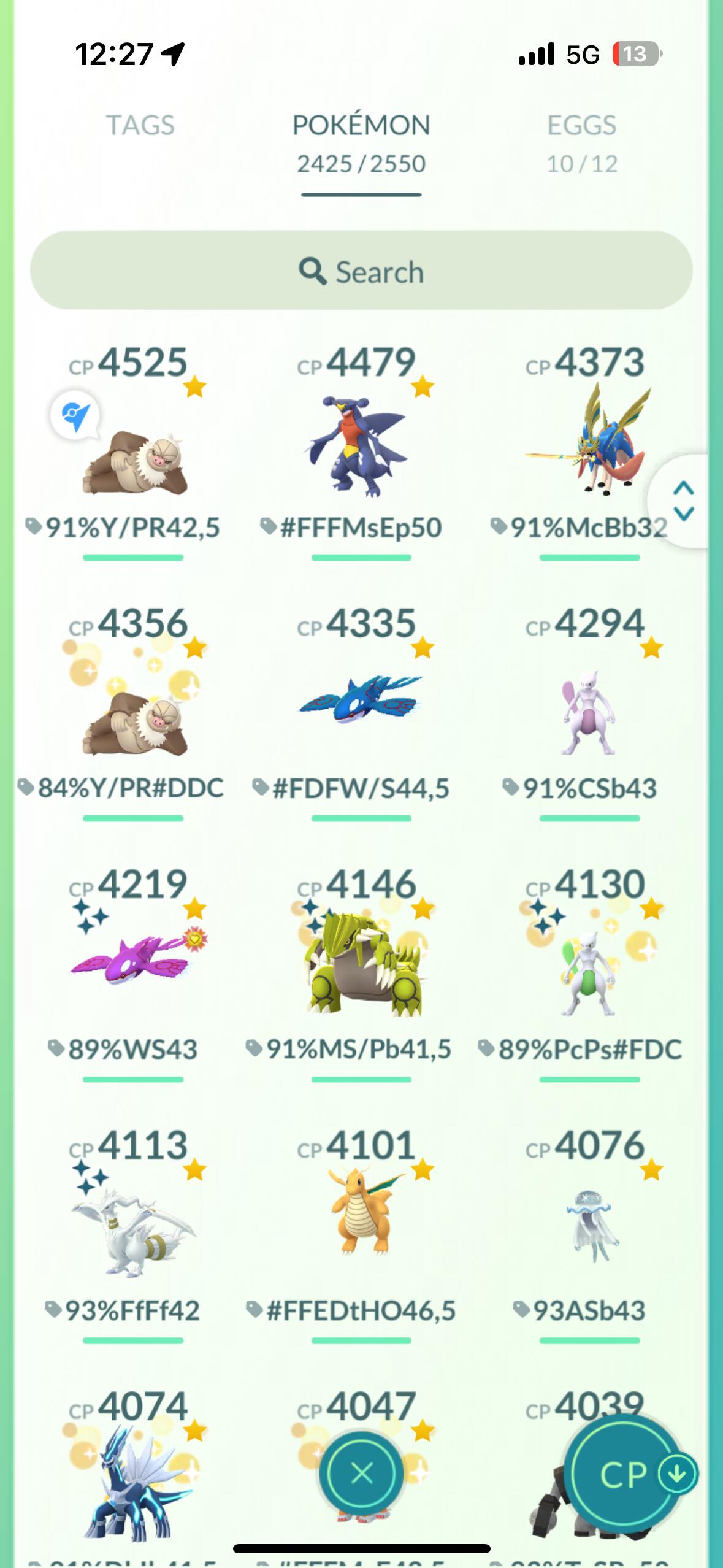Viewport: 723px width, 1568px height.
Task: Open the CP 4356 Slaking
Action: click(x=134, y=712)
